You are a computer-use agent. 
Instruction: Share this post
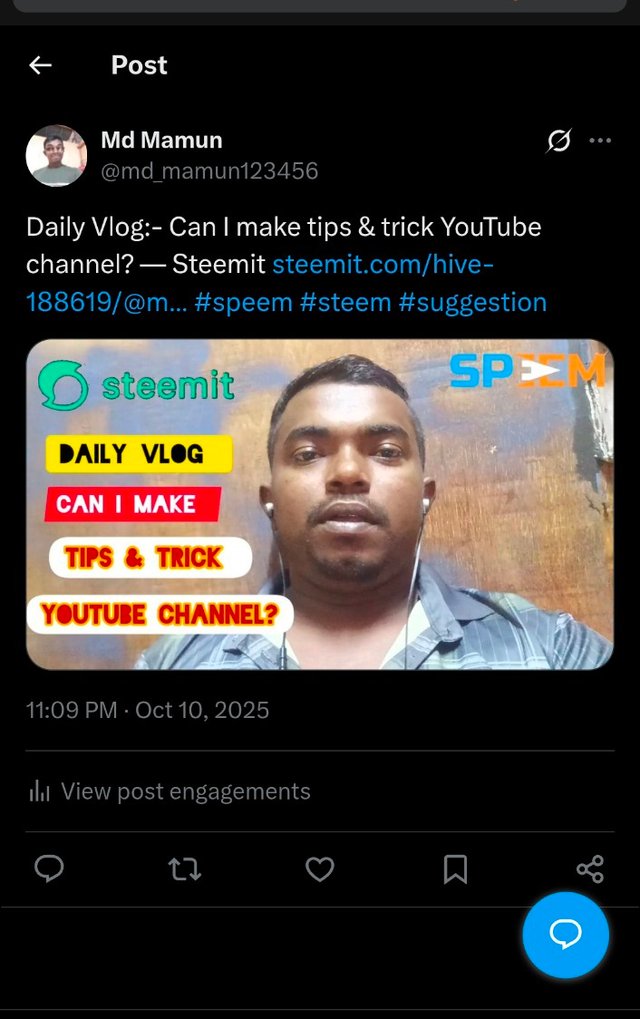tap(590, 869)
